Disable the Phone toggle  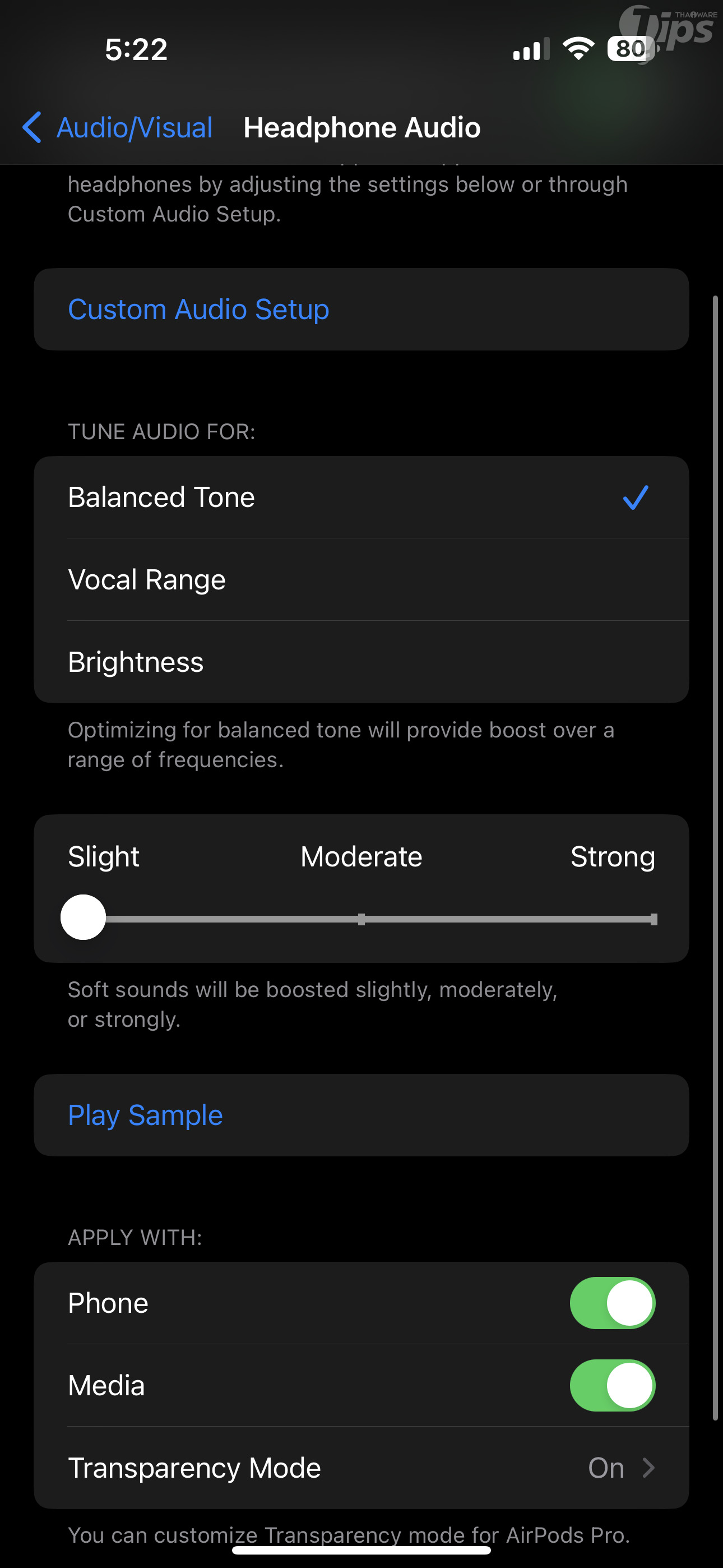point(612,1303)
